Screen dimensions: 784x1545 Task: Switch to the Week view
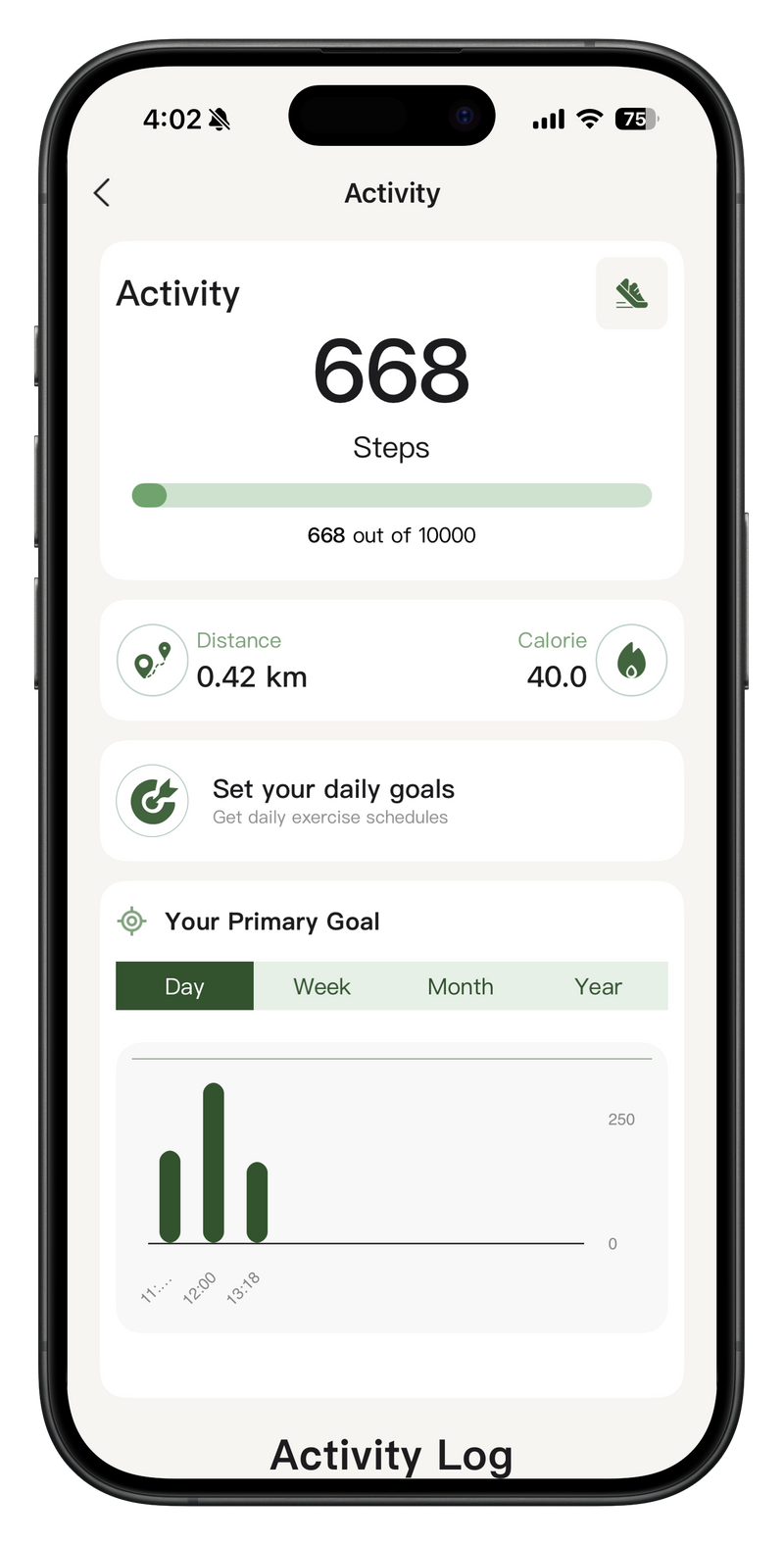pyautogui.click(x=321, y=986)
